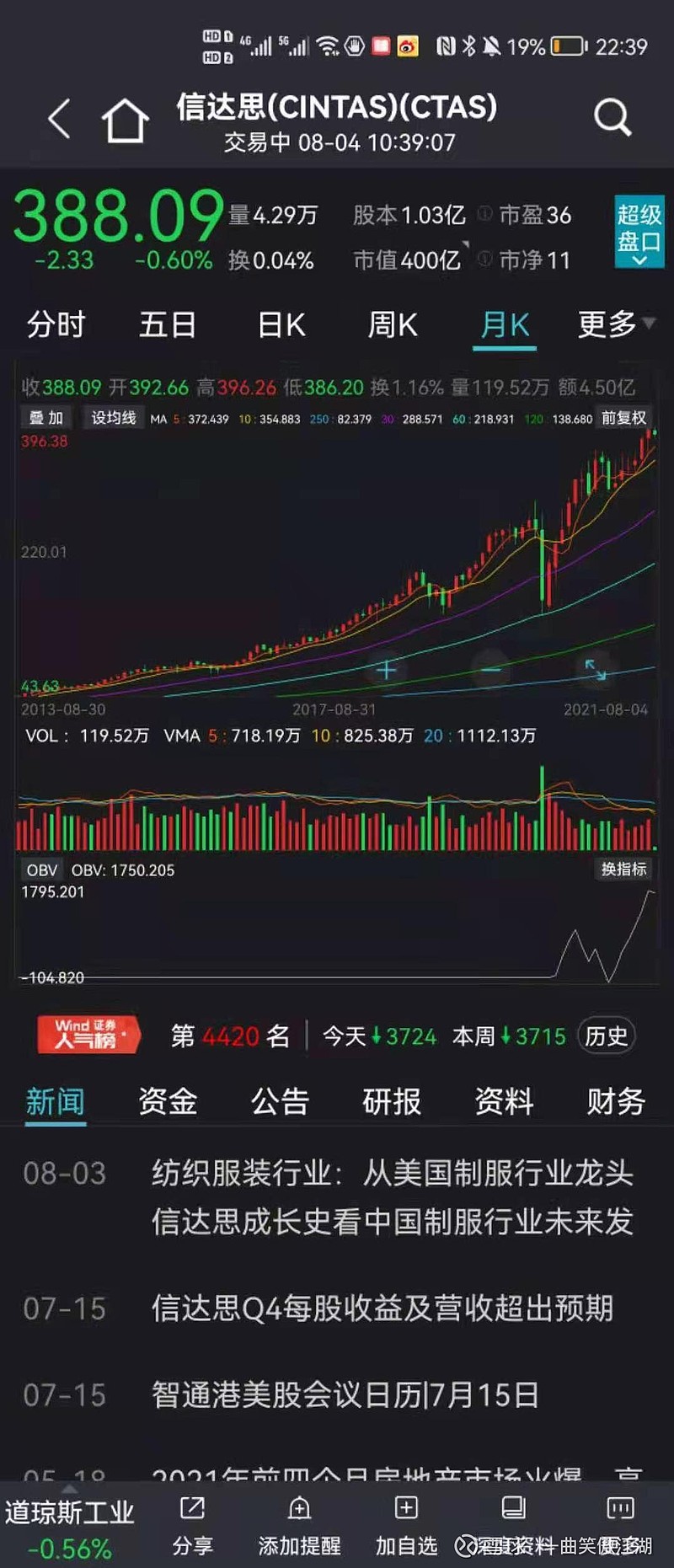Open 设均线 moving average settings
Viewport: 674px width, 1568px height.
(x=112, y=416)
